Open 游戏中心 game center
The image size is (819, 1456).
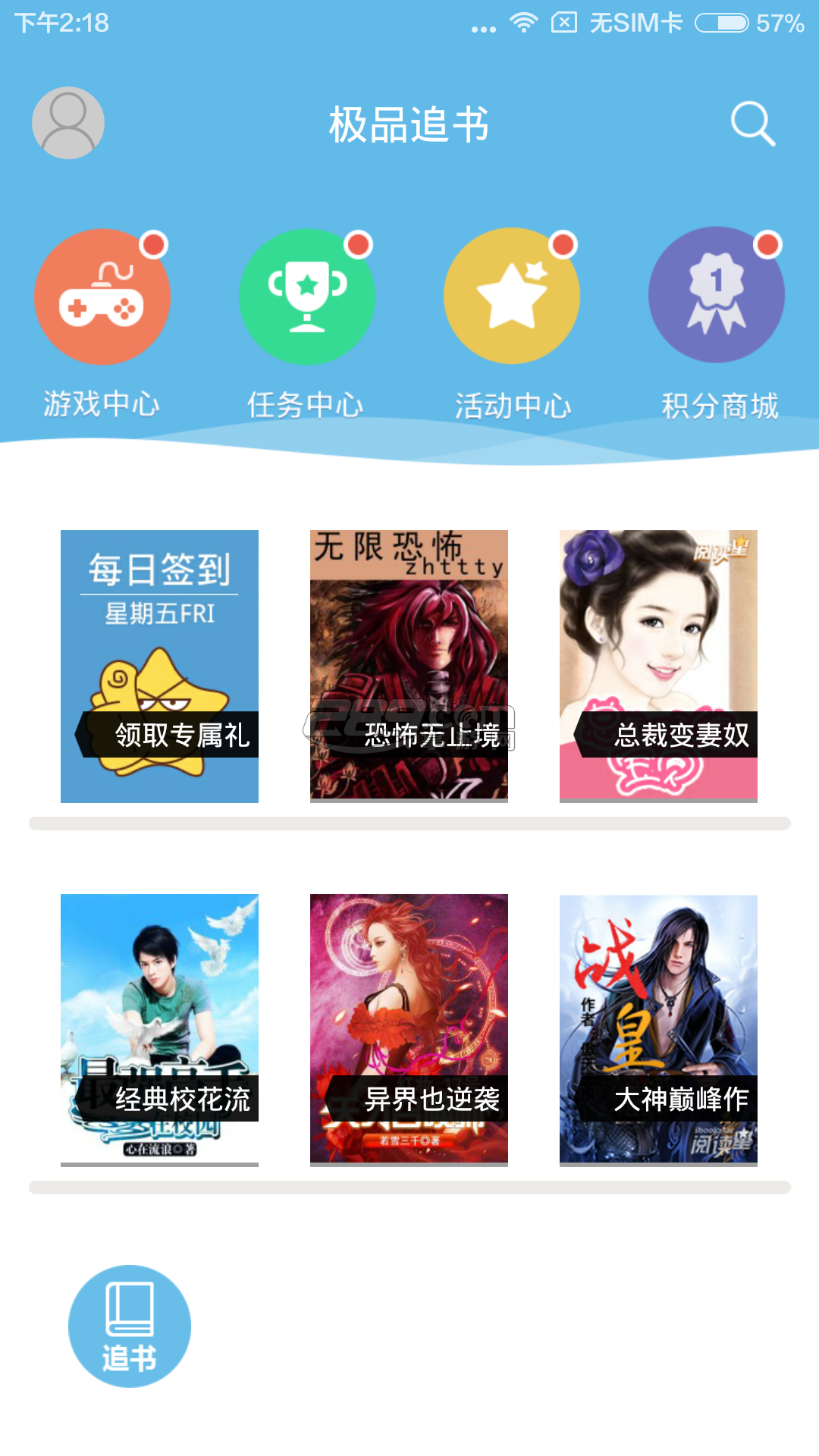(102, 297)
